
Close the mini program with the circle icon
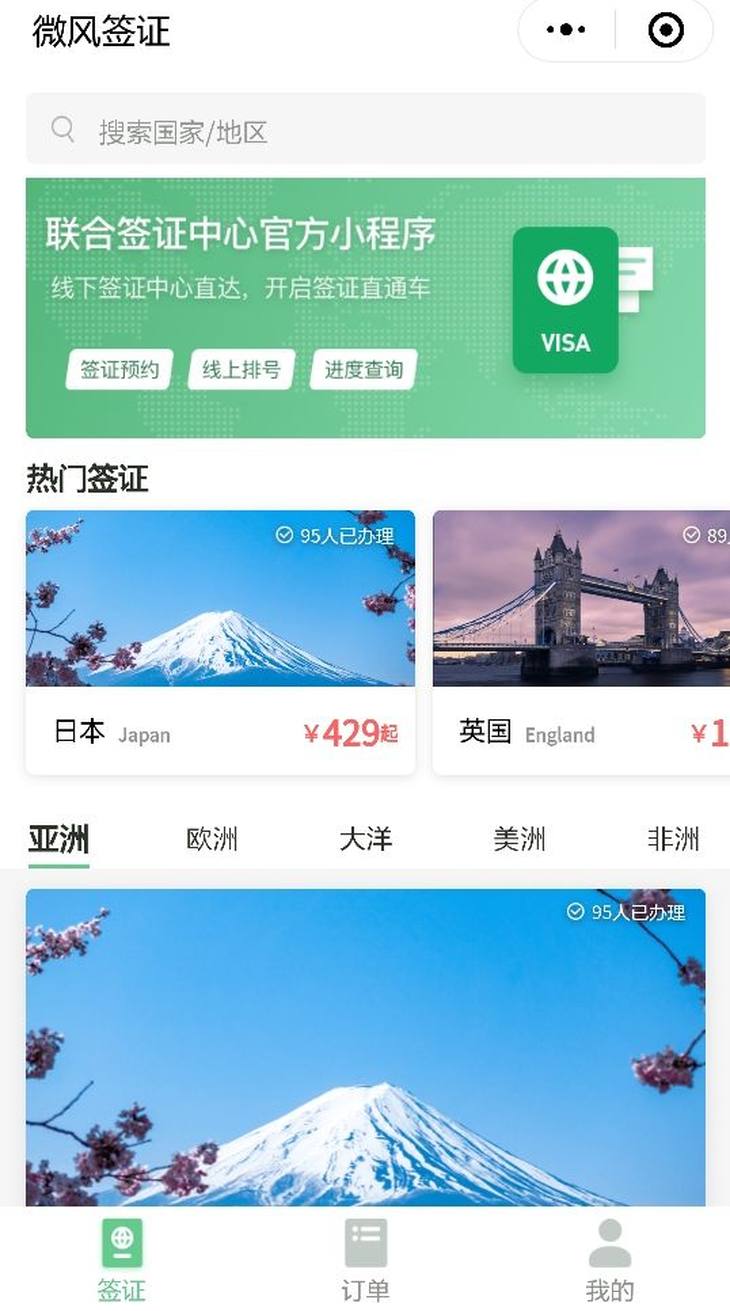pos(665,30)
